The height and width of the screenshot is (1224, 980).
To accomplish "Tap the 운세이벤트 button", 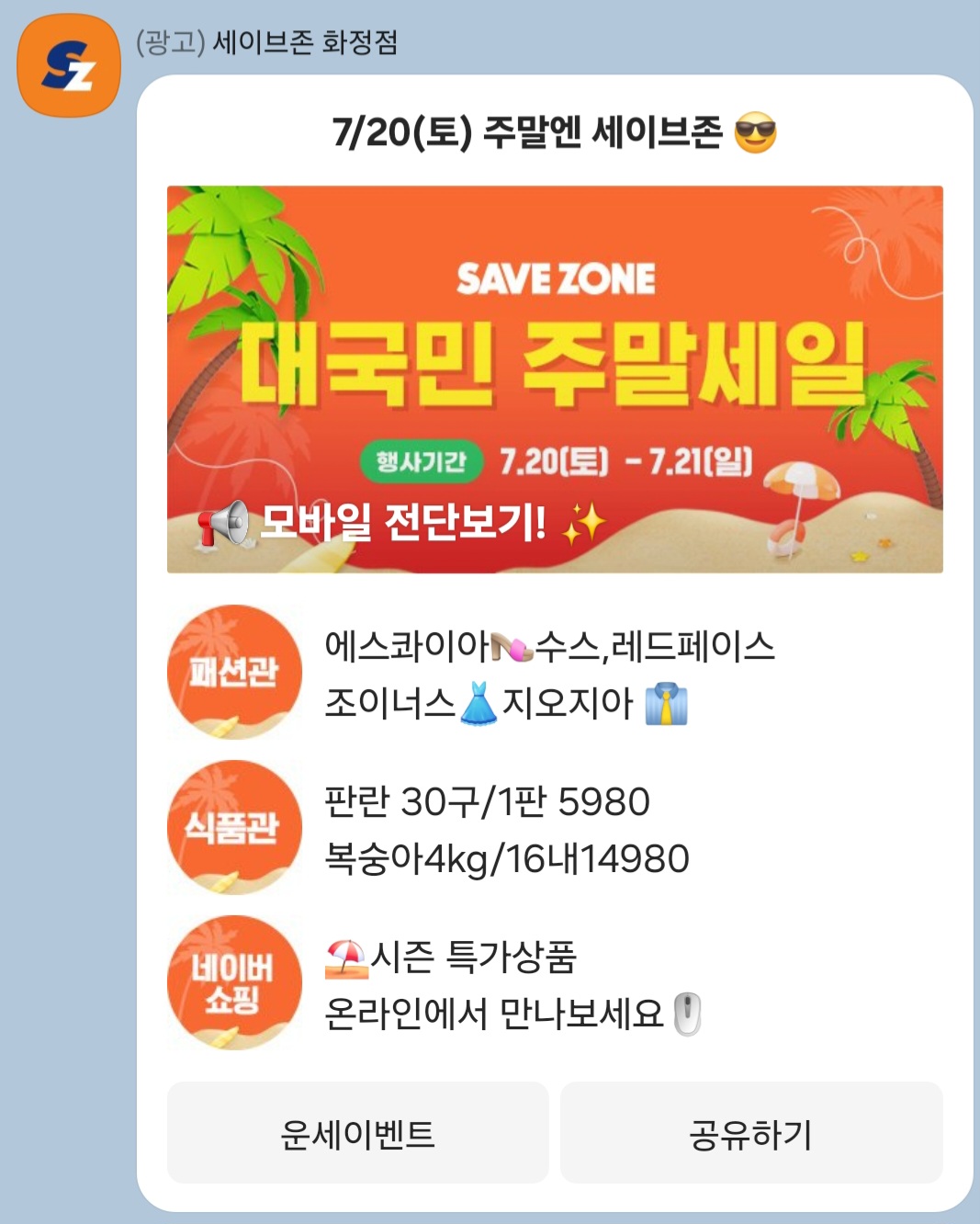I will [357, 1133].
